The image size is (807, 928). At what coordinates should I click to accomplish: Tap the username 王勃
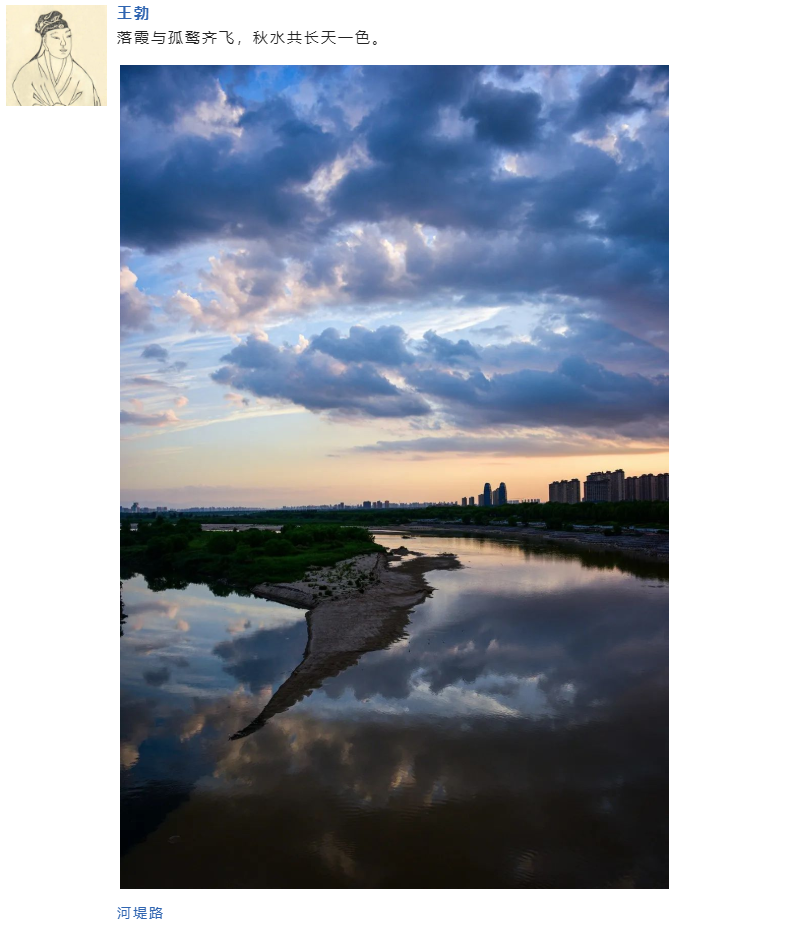coord(133,14)
